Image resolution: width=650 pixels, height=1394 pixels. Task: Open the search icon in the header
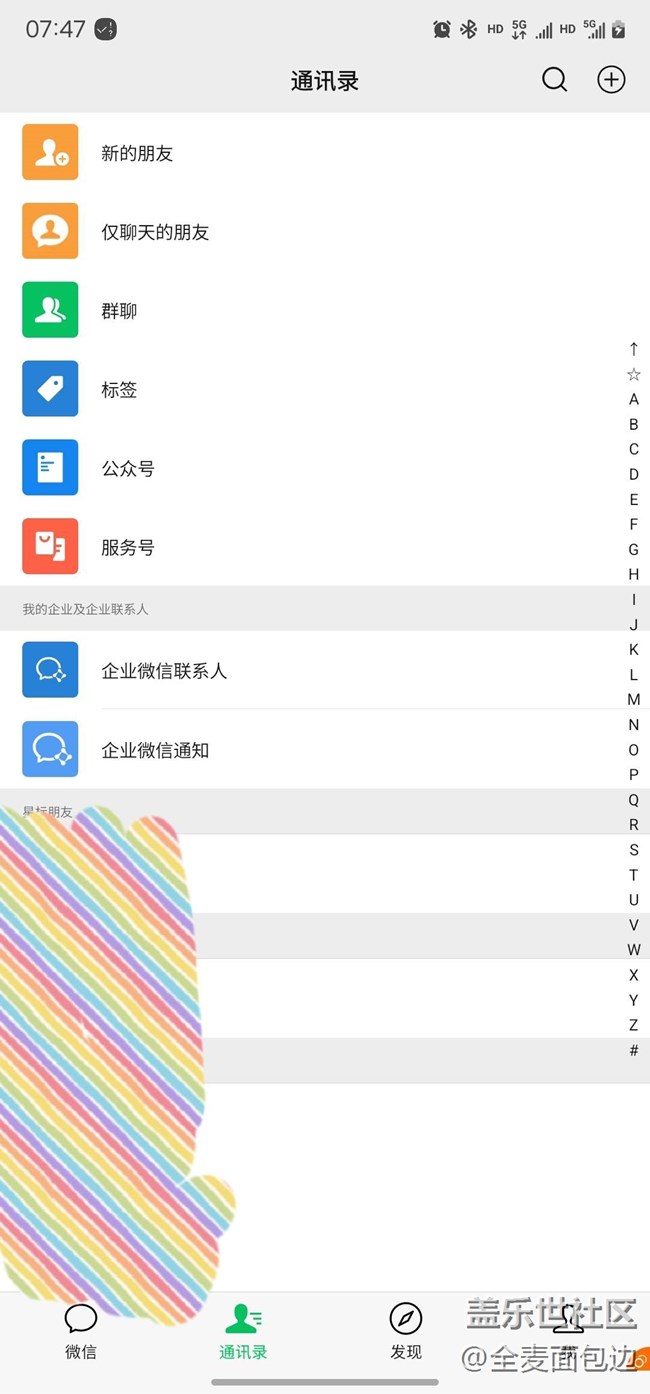click(x=555, y=80)
